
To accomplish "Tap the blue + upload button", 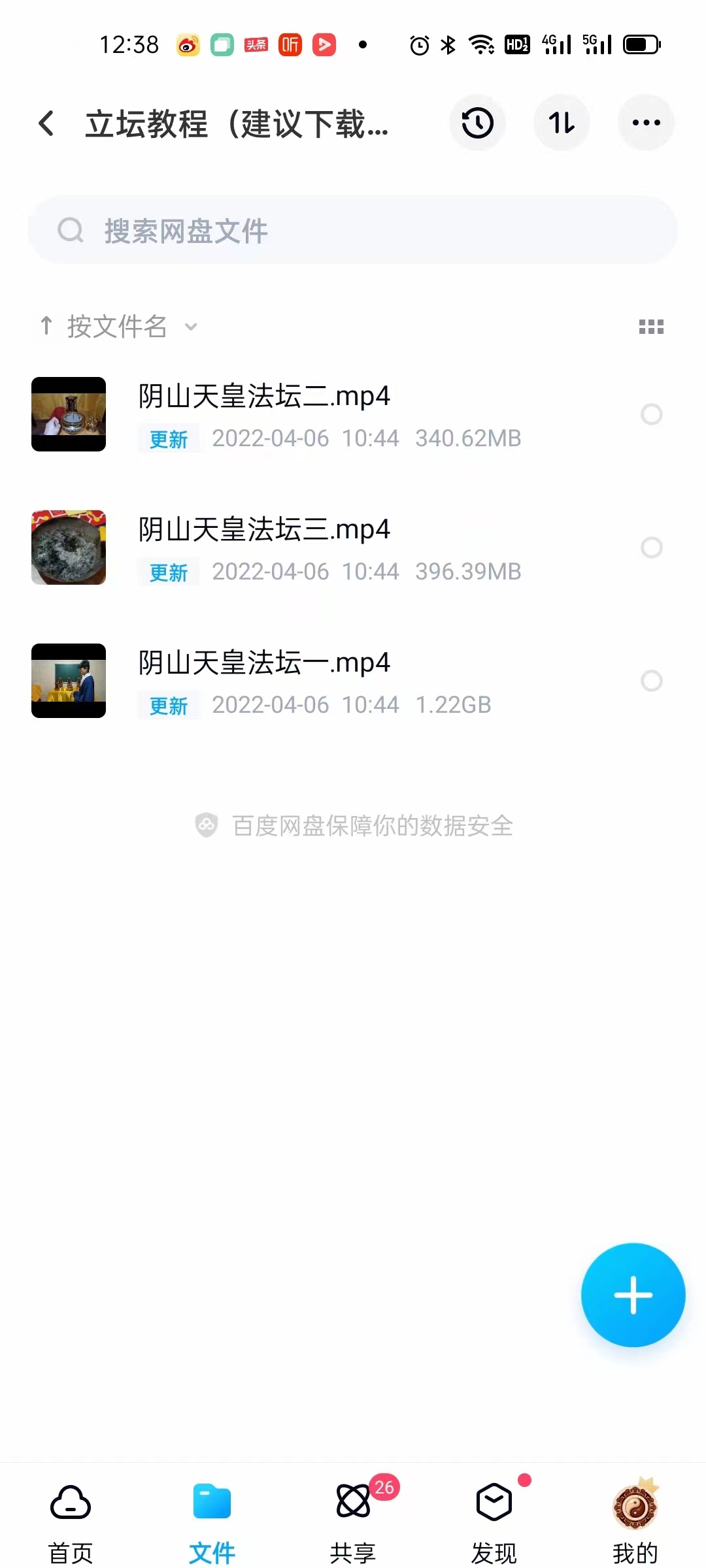I will tap(633, 1296).
